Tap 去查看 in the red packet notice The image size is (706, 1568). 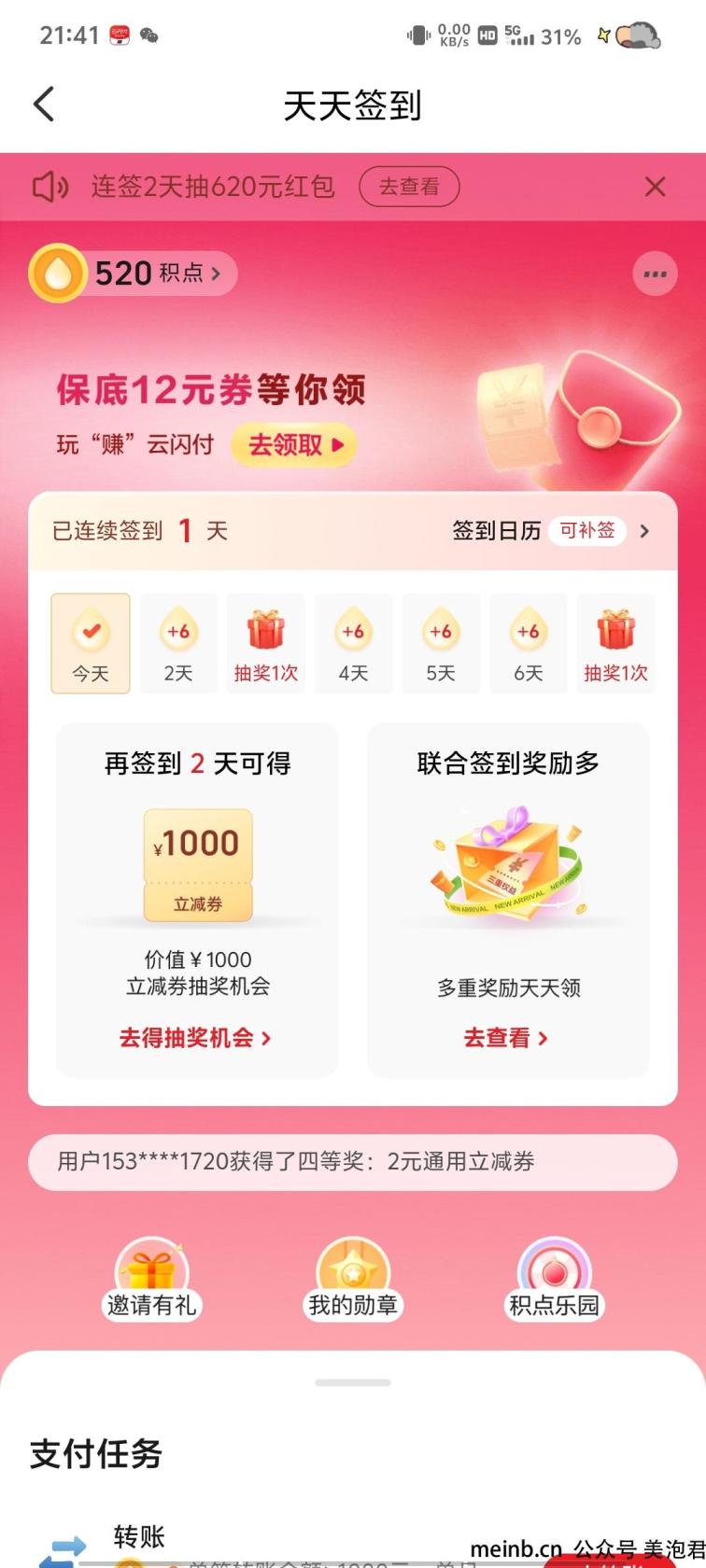[409, 187]
